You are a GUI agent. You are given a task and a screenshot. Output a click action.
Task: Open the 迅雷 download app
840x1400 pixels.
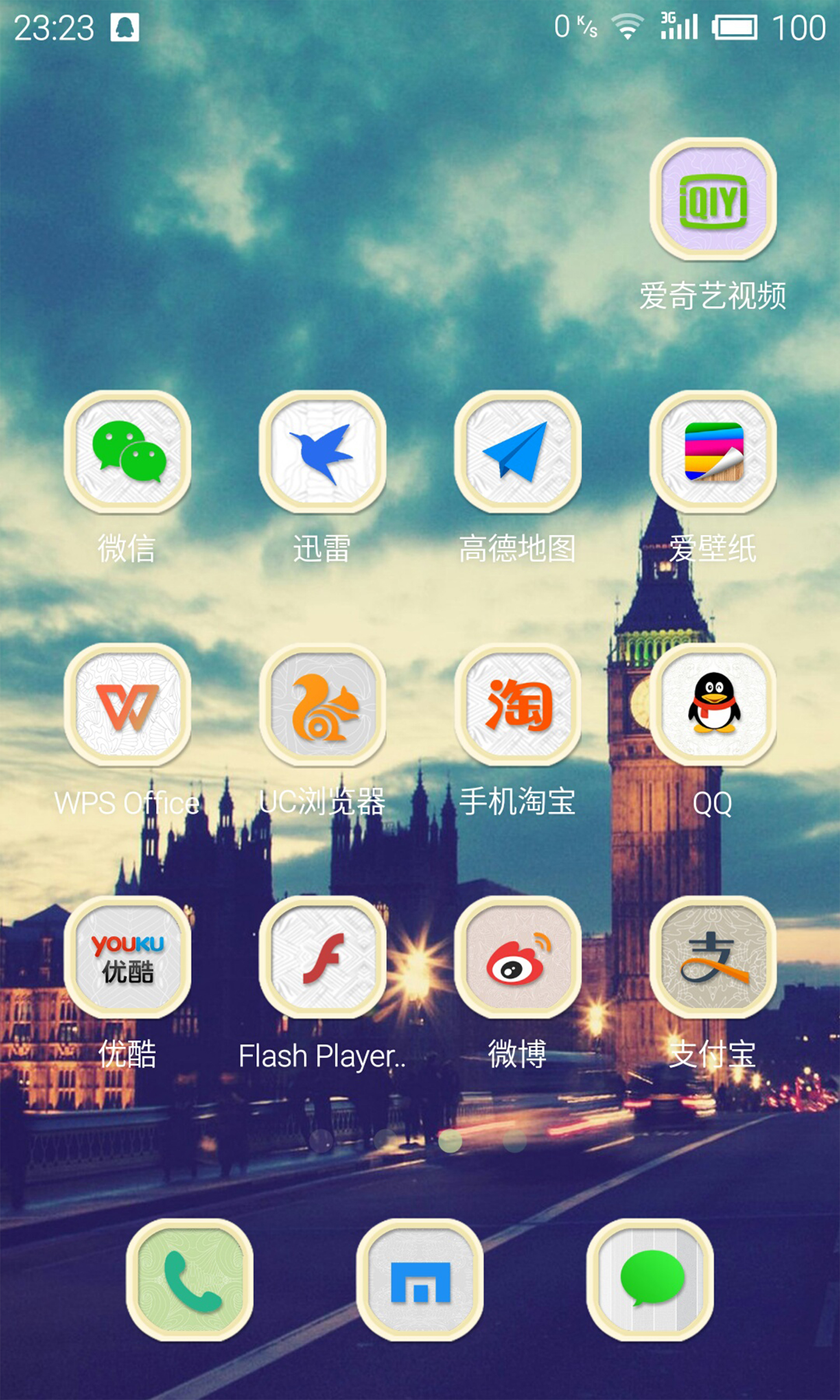tap(323, 452)
